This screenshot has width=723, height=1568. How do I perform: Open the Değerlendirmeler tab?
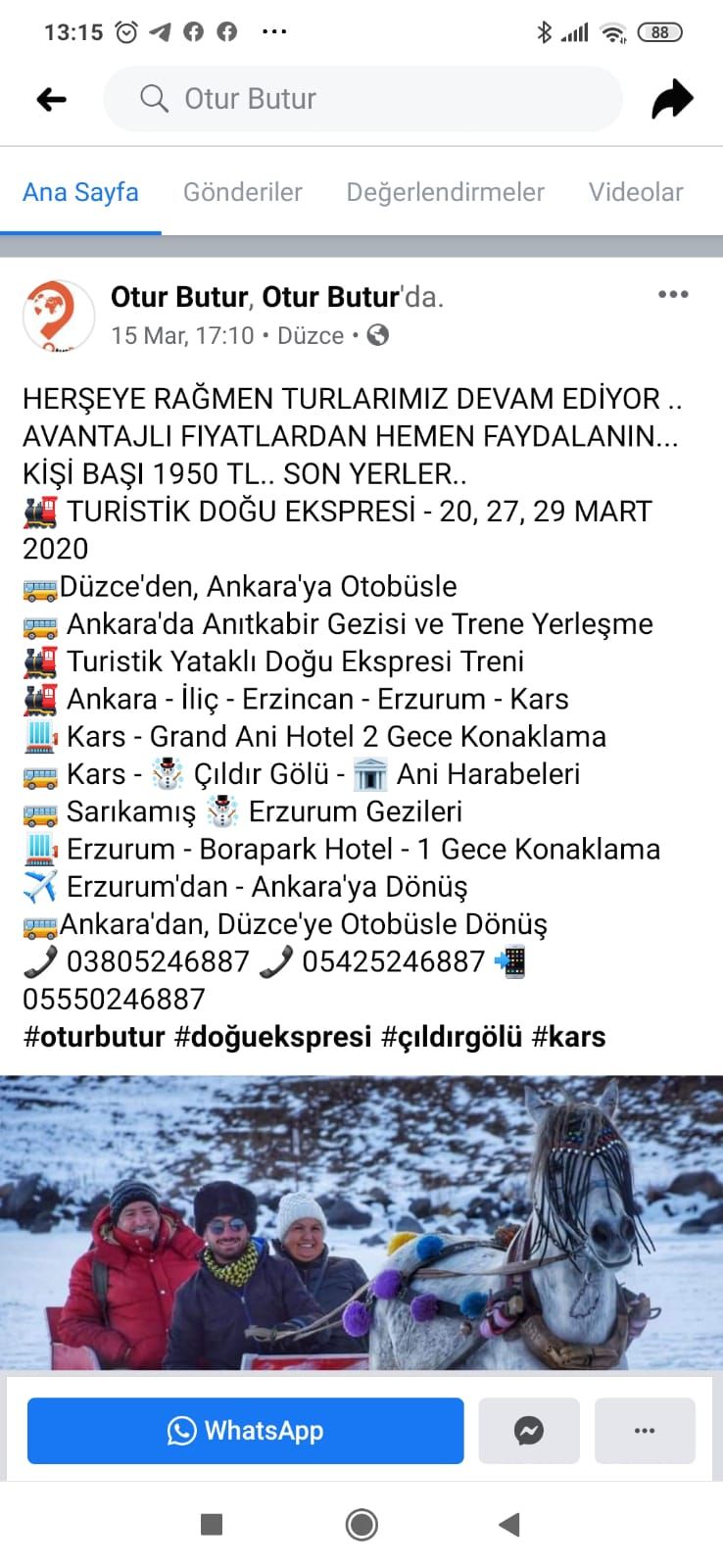(445, 192)
